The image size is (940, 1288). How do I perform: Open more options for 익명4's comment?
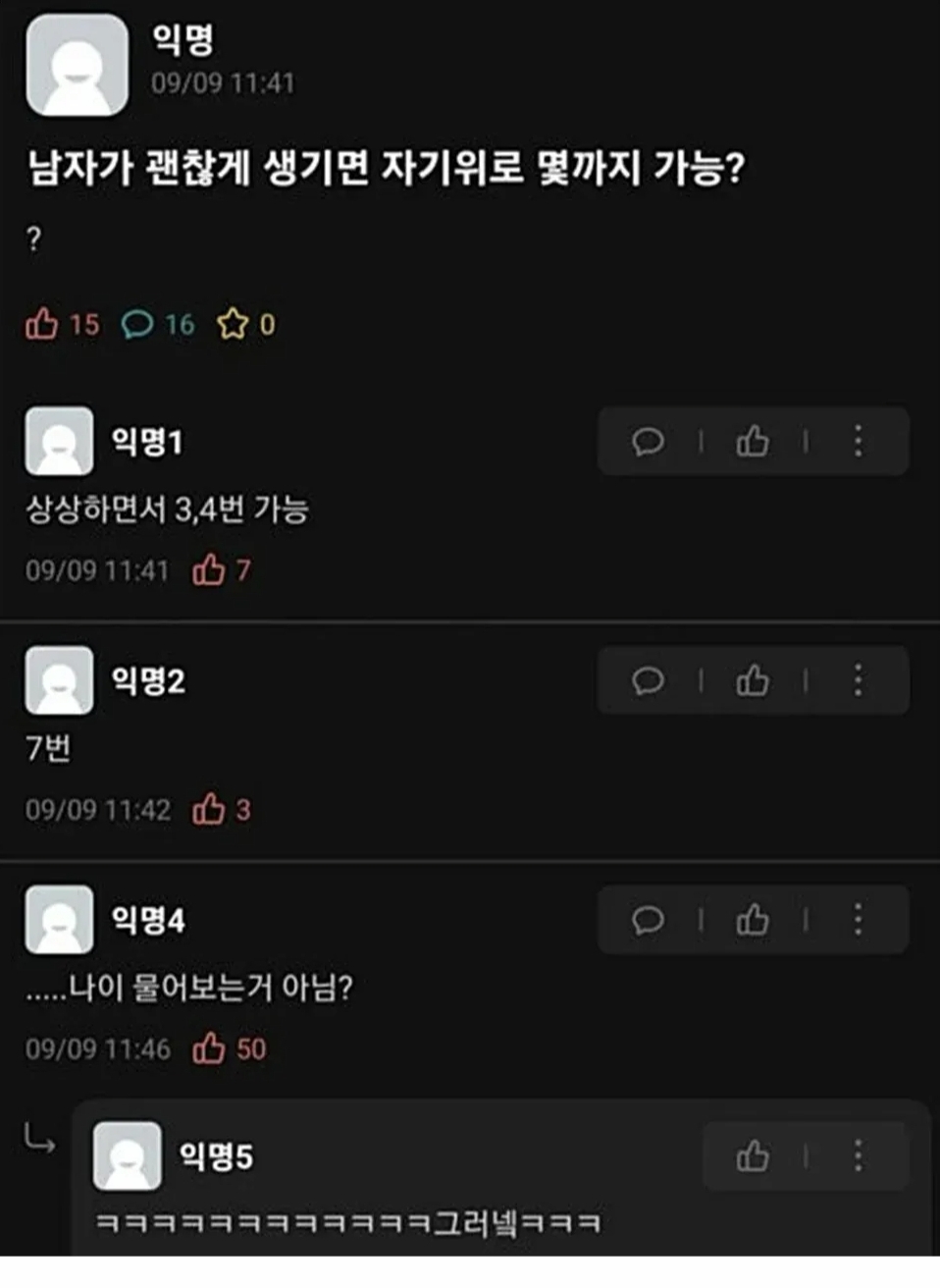point(858,920)
